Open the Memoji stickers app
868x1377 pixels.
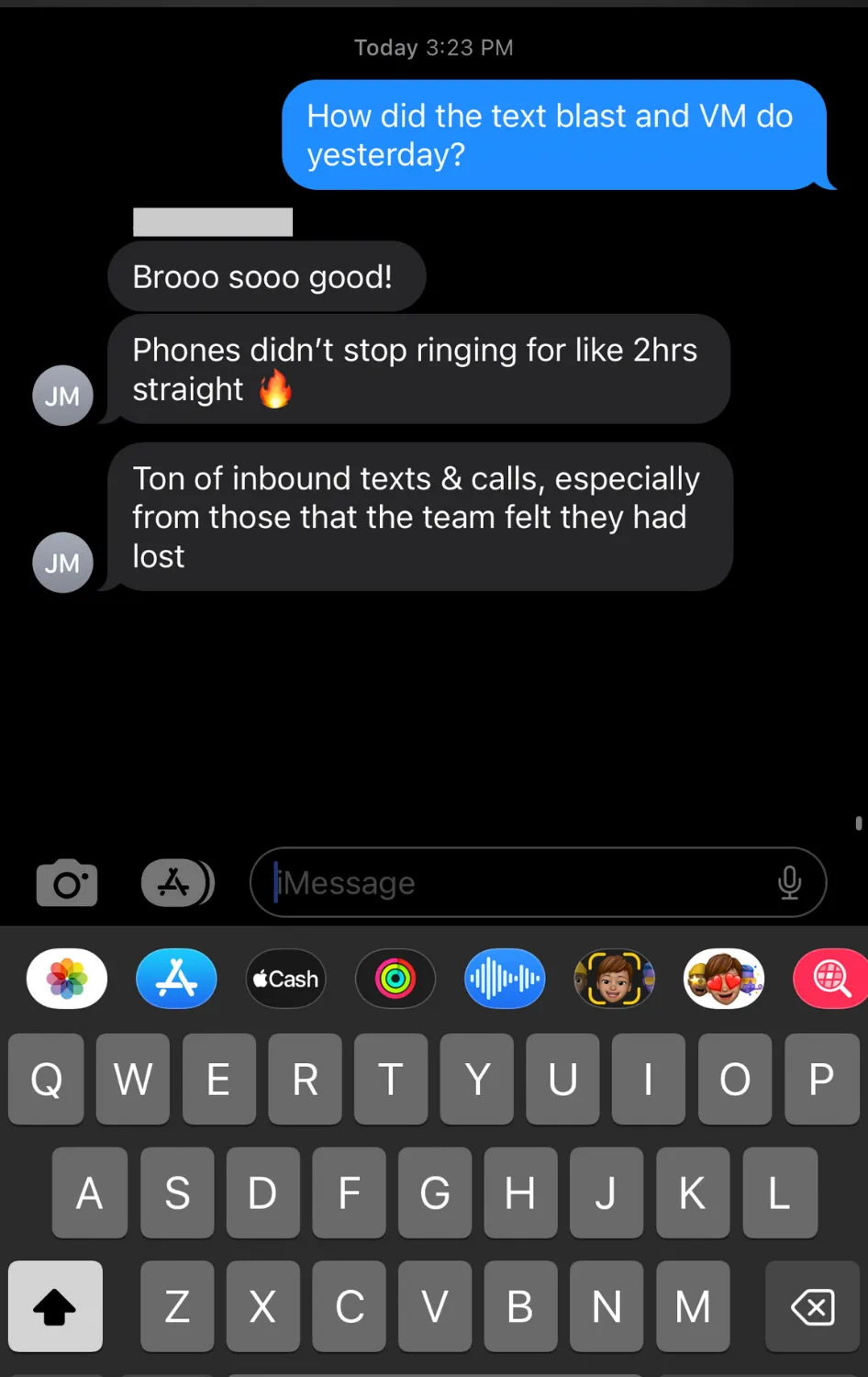(x=724, y=979)
